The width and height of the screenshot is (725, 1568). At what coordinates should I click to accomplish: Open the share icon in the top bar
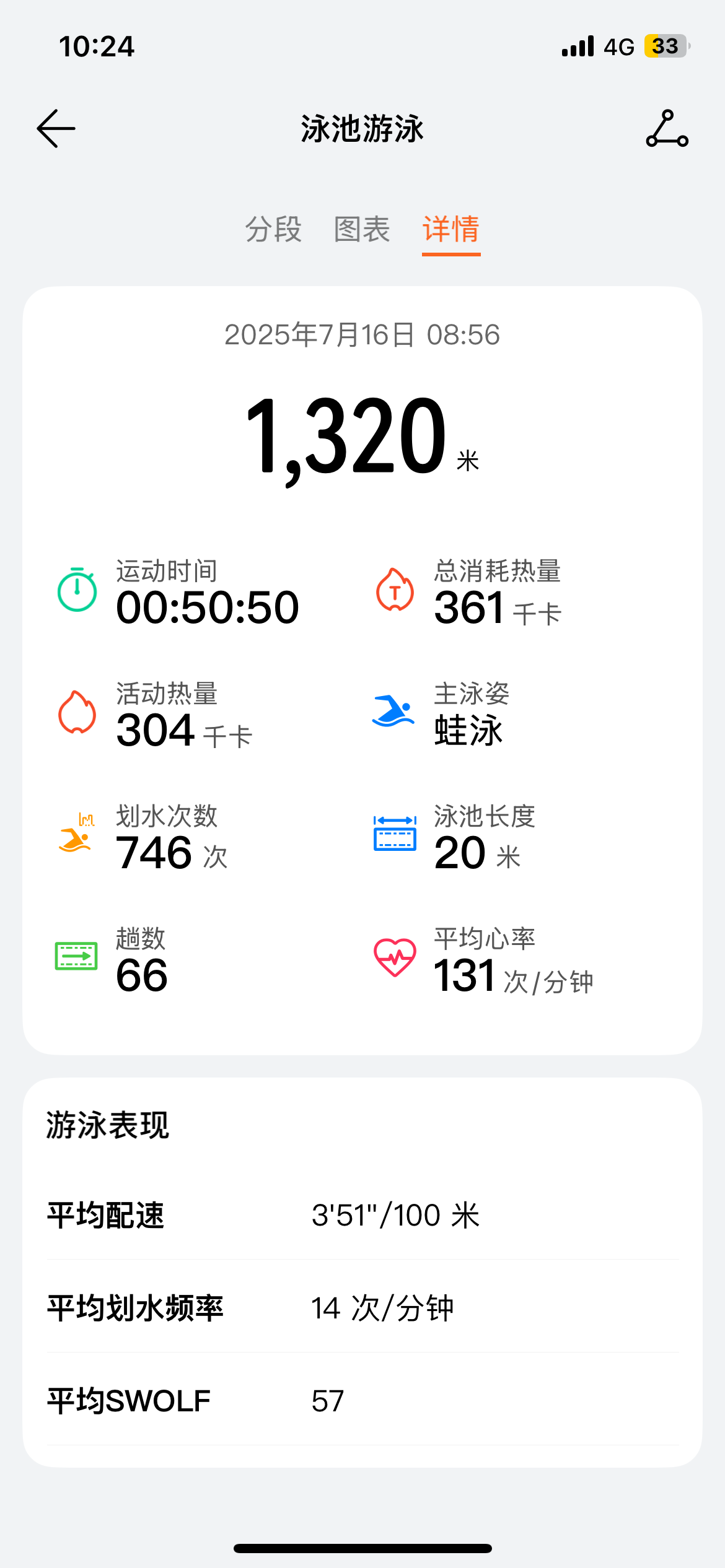667,129
